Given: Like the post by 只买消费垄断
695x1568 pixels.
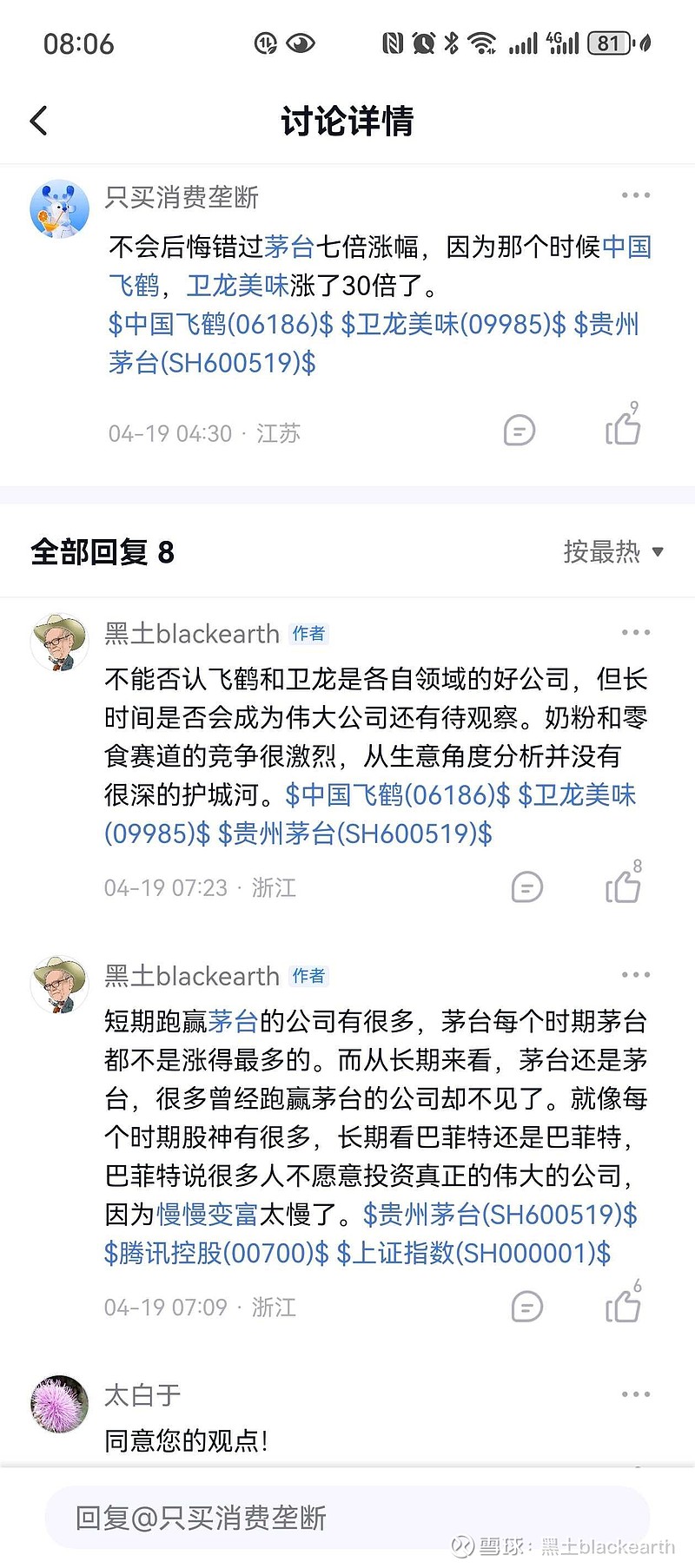Looking at the screenshot, I should tap(622, 427).
